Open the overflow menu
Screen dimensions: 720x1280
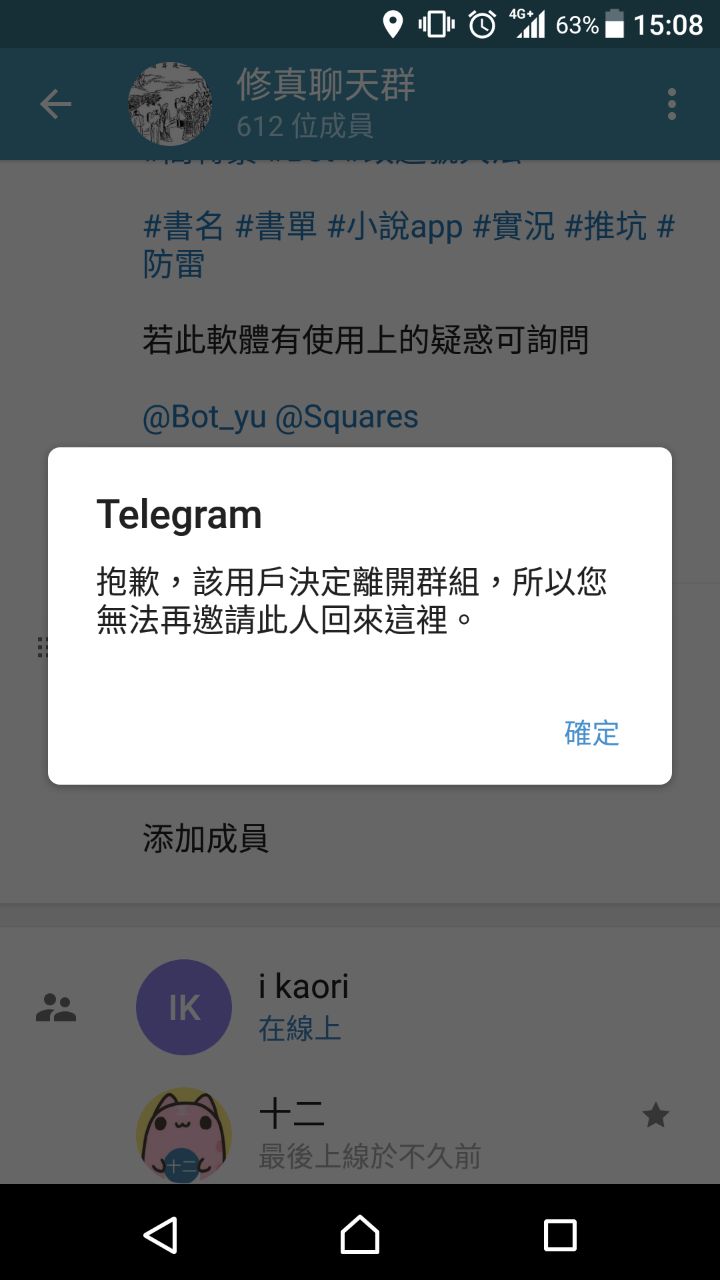pyautogui.click(x=671, y=104)
